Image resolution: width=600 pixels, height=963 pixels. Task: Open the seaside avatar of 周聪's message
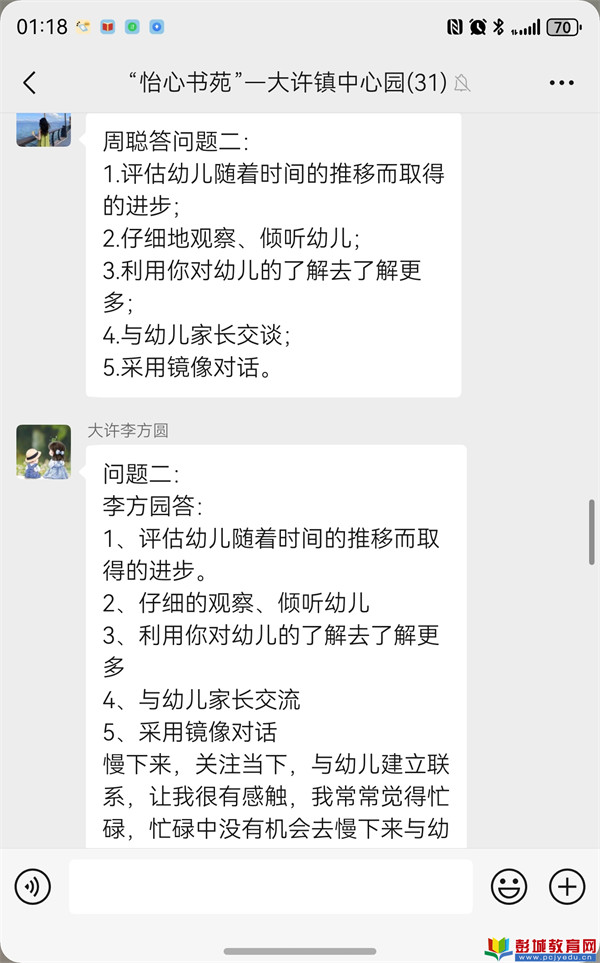coord(44,130)
